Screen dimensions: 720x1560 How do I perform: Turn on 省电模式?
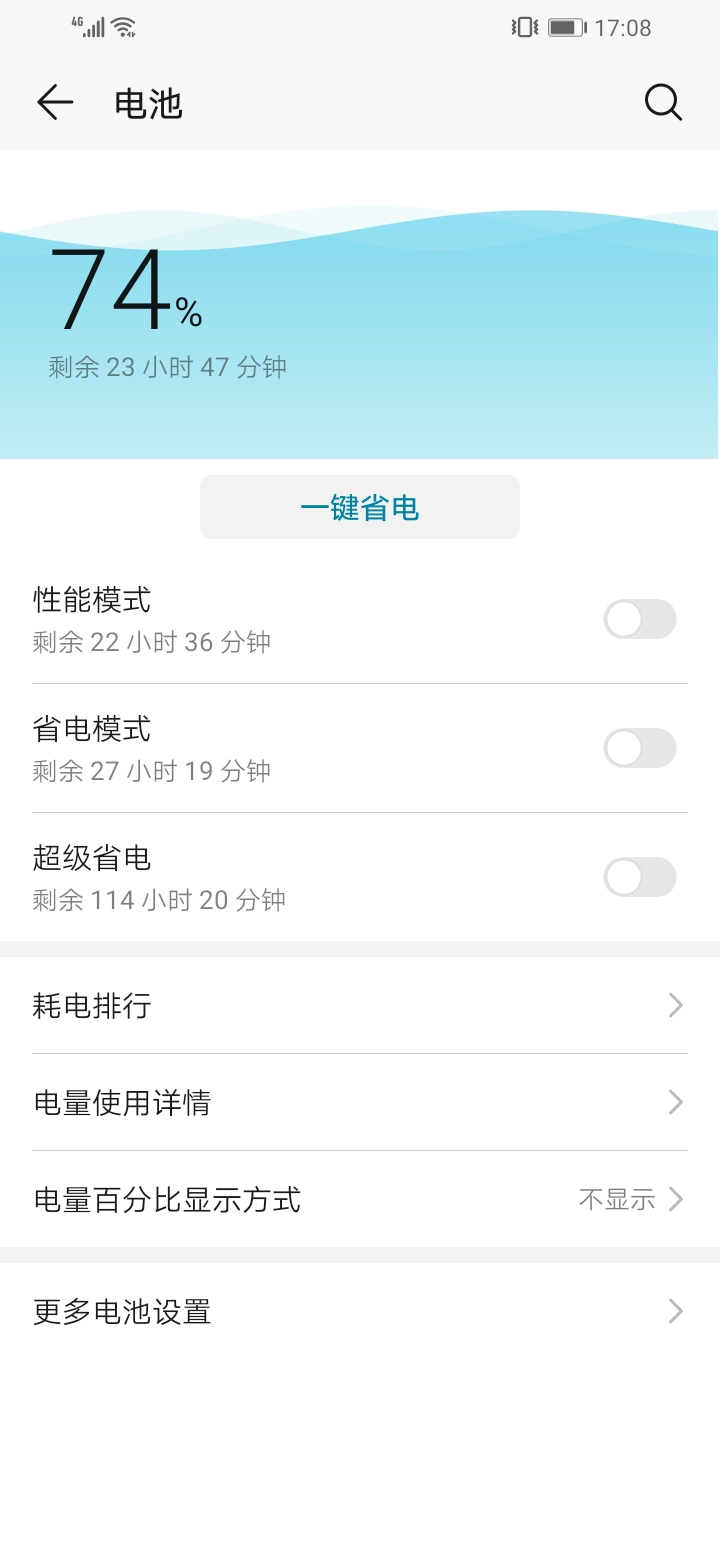(x=639, y=748)
